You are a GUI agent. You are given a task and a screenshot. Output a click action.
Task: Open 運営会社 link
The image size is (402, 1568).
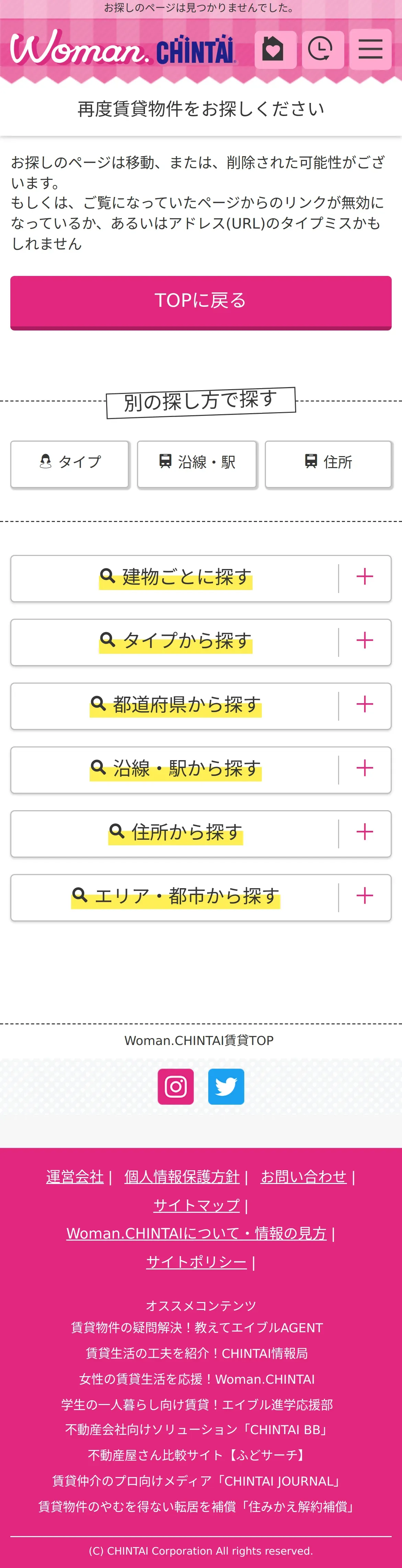point(75,1177)
